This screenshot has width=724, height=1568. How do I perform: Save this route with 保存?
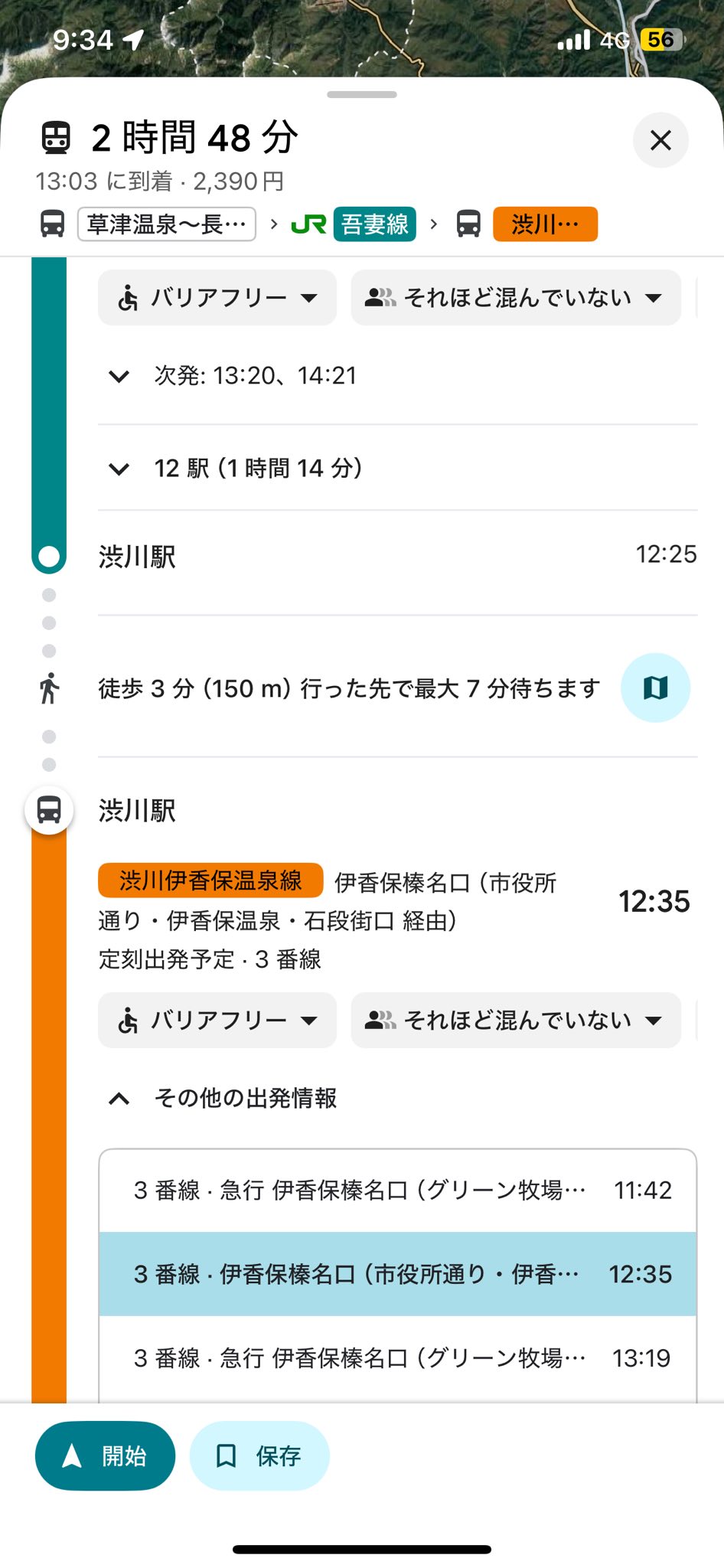[259, 1455]
